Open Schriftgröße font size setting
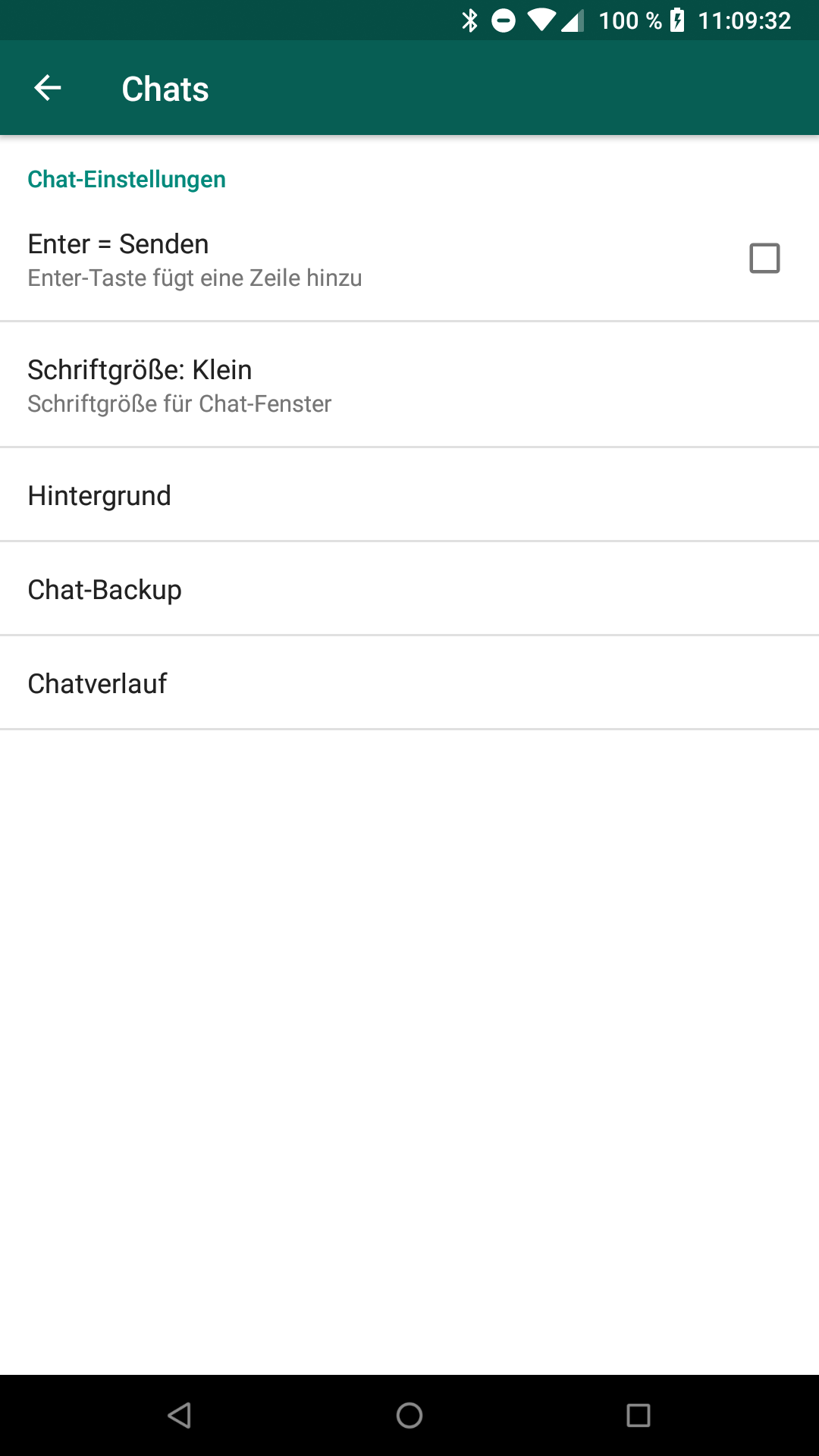 coord(409,385)
